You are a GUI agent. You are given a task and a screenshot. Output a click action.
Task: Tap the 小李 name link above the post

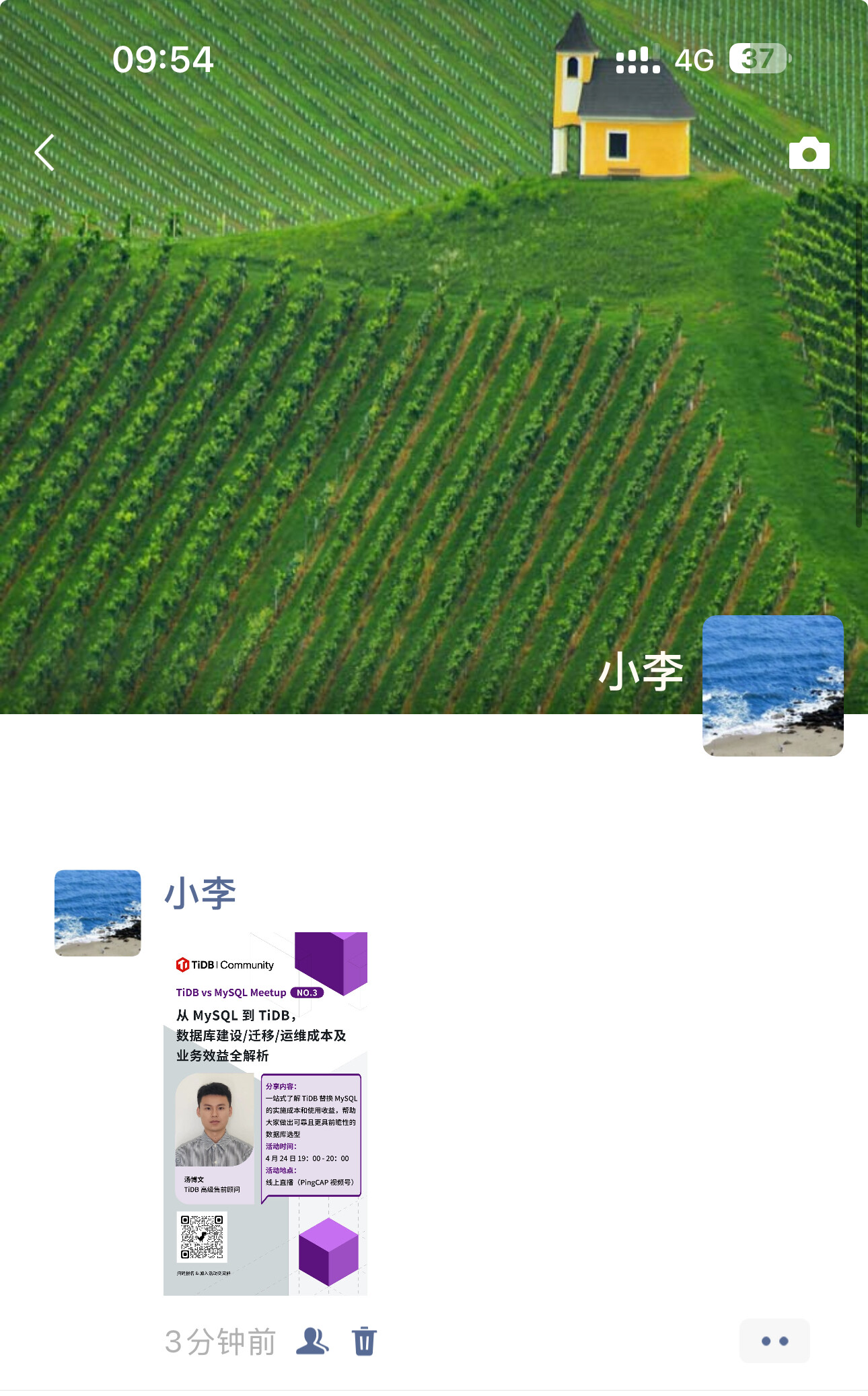coord(201,894)
